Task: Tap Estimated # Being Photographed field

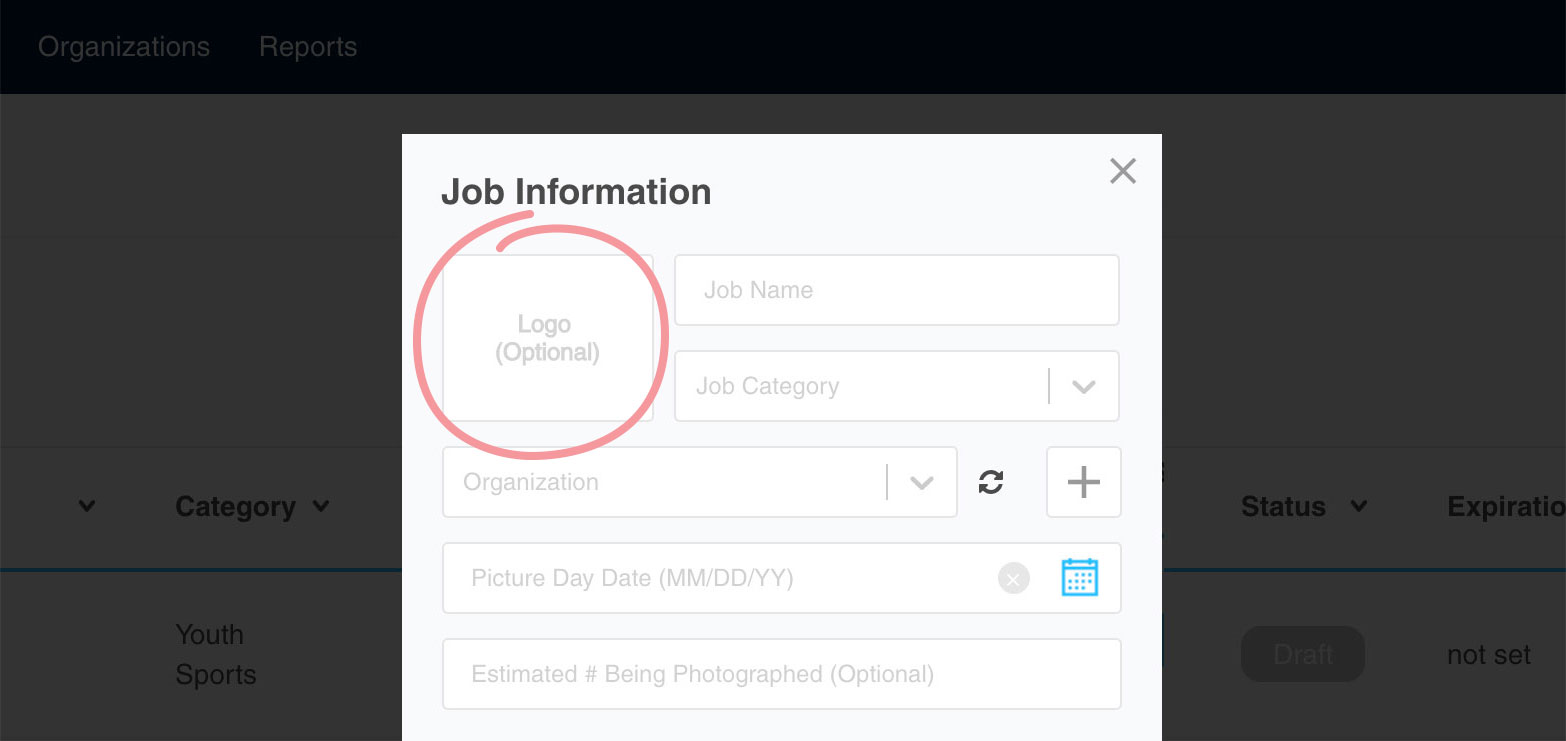Action: tap(781, 674)
